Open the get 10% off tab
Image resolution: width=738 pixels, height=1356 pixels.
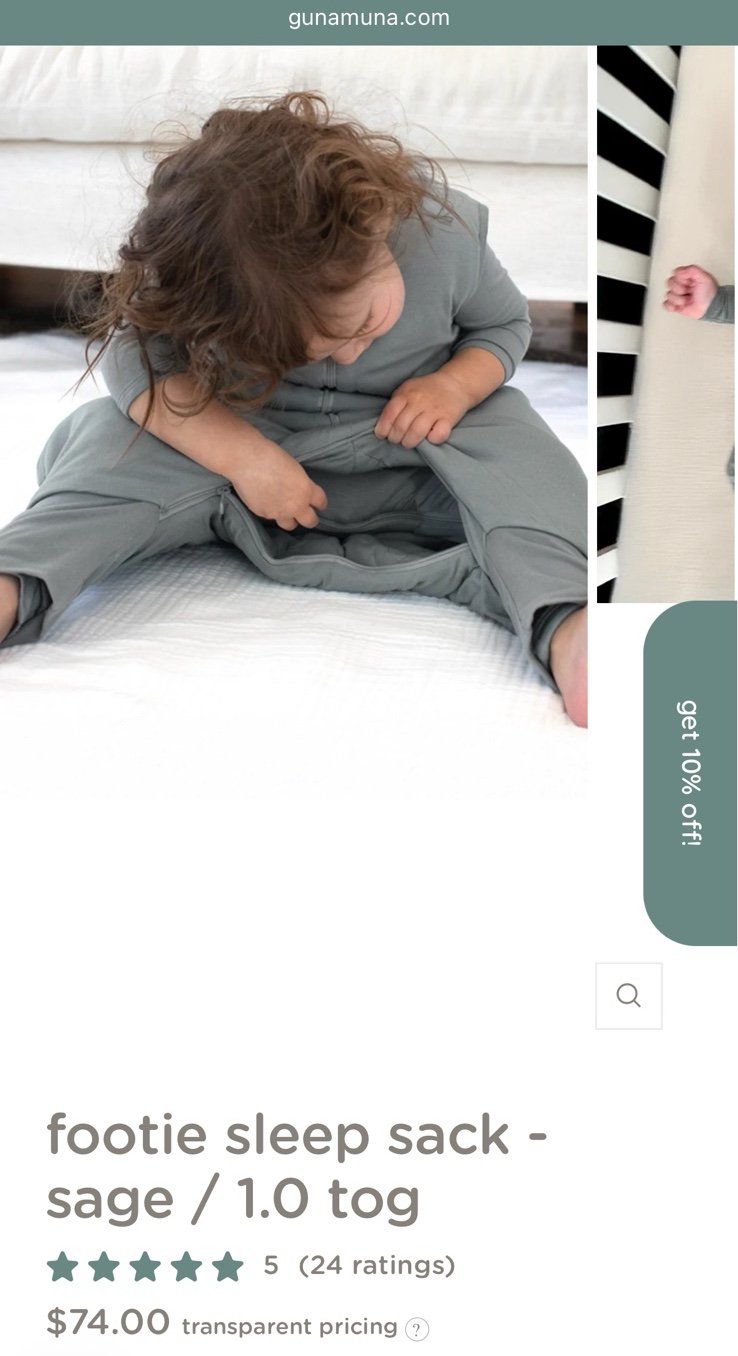pyautogui.click(x=690, y=773)
